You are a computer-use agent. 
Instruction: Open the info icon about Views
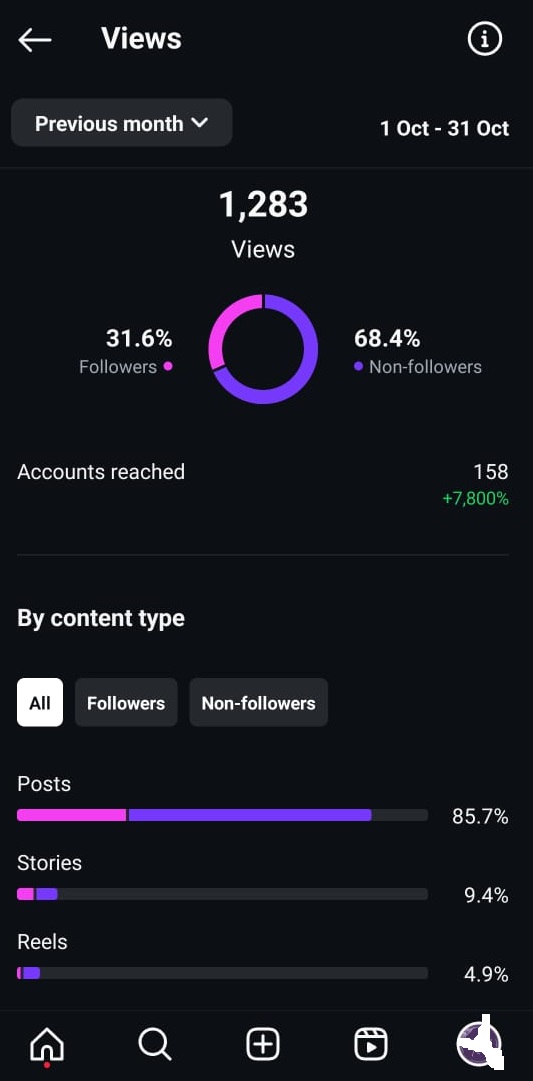[485, 40]
